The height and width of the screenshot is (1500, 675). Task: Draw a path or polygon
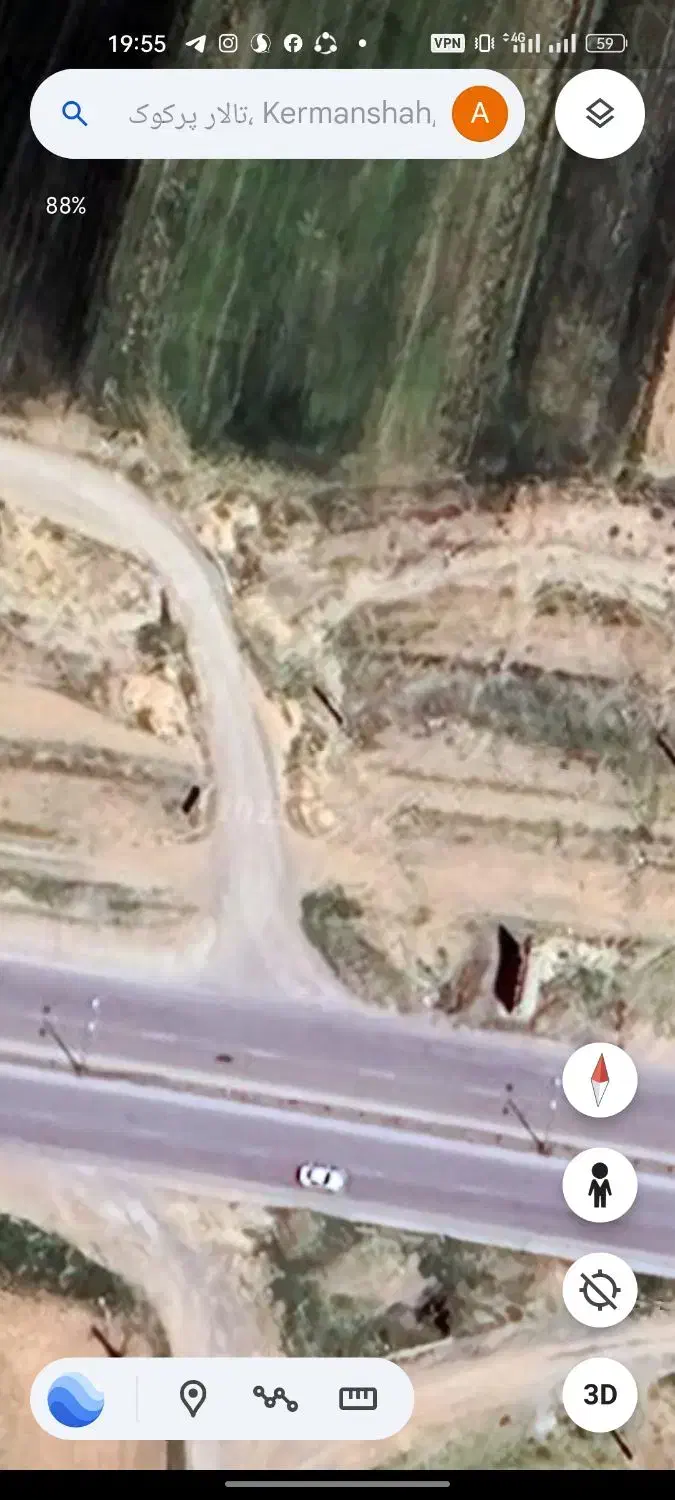click(275, 1398)
